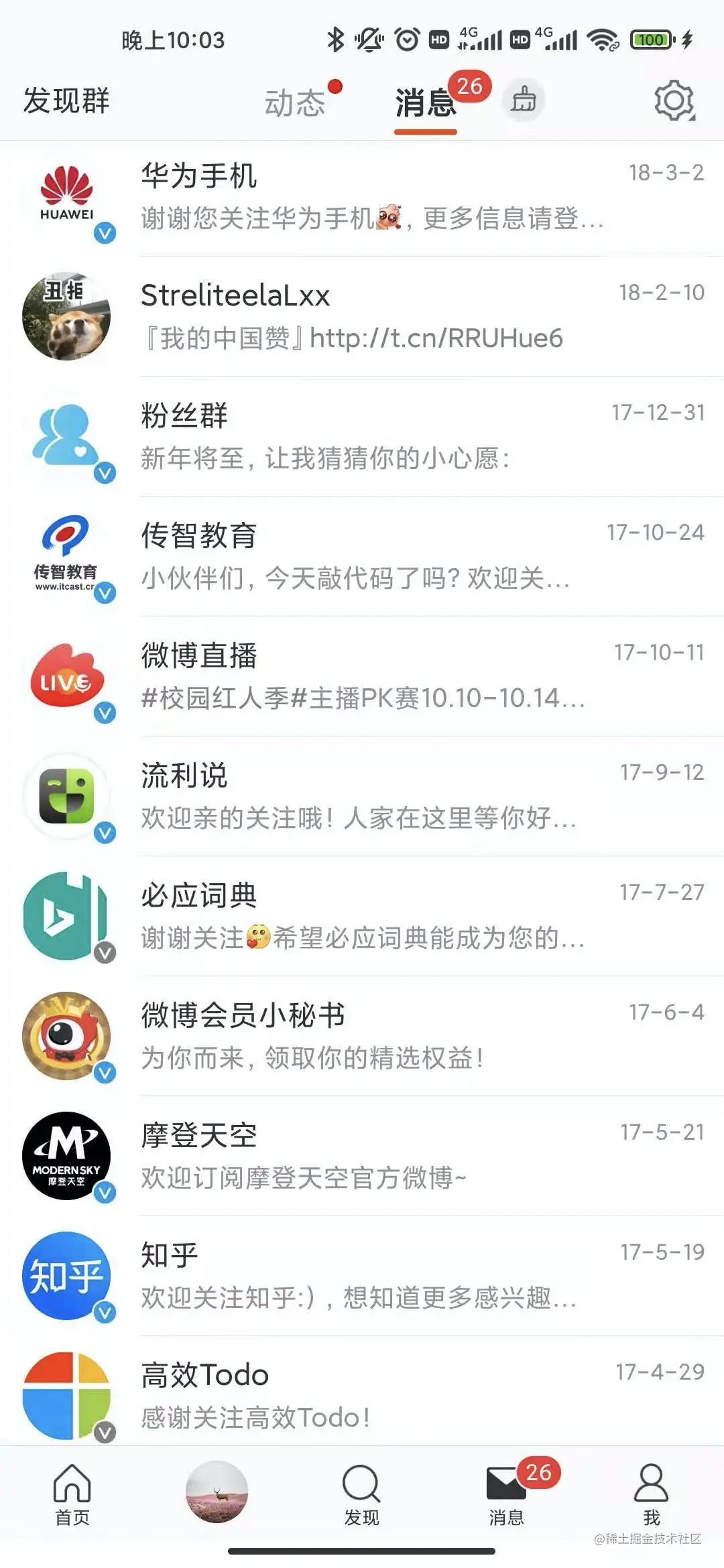The image size is (724, 1568).
Task: Open the 微博直播 conversation
Action: click(422, 676)
